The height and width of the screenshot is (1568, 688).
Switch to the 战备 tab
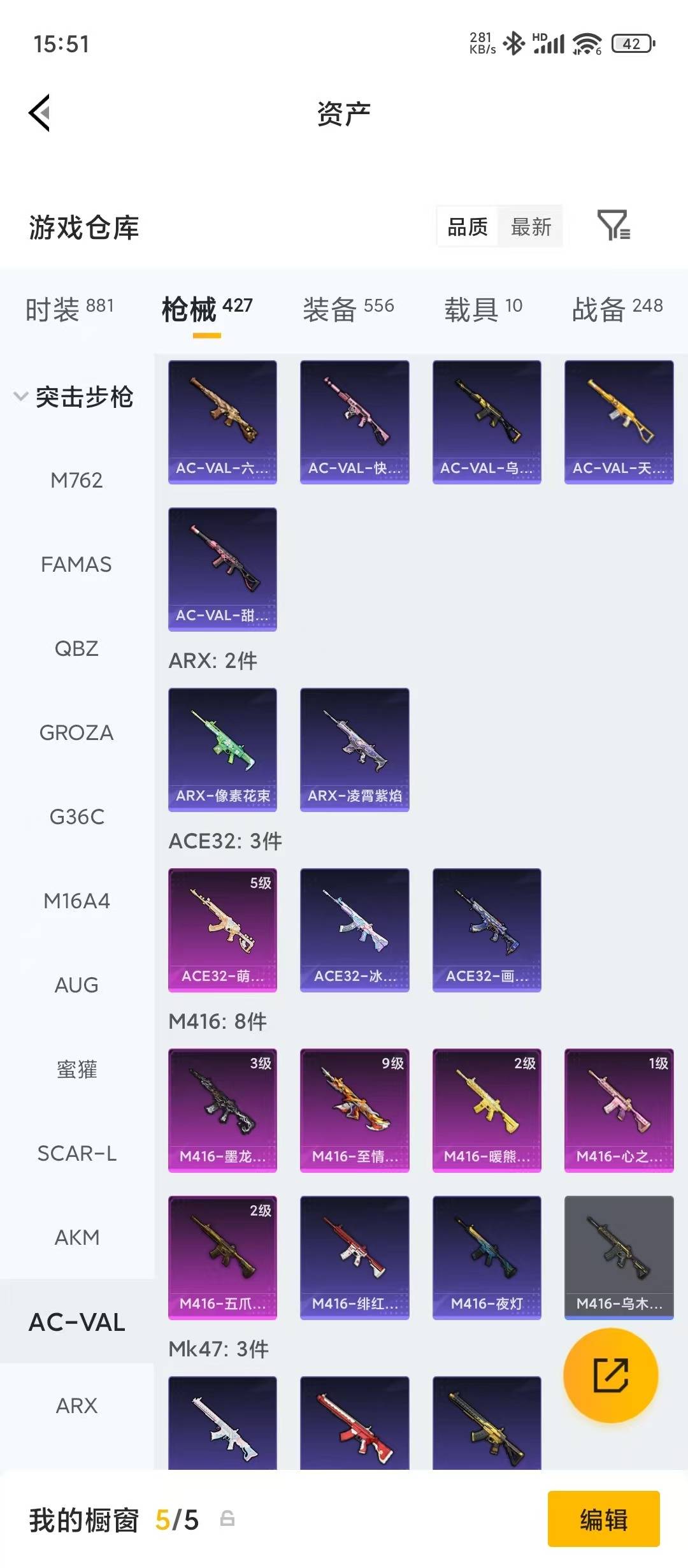[617, 309]
